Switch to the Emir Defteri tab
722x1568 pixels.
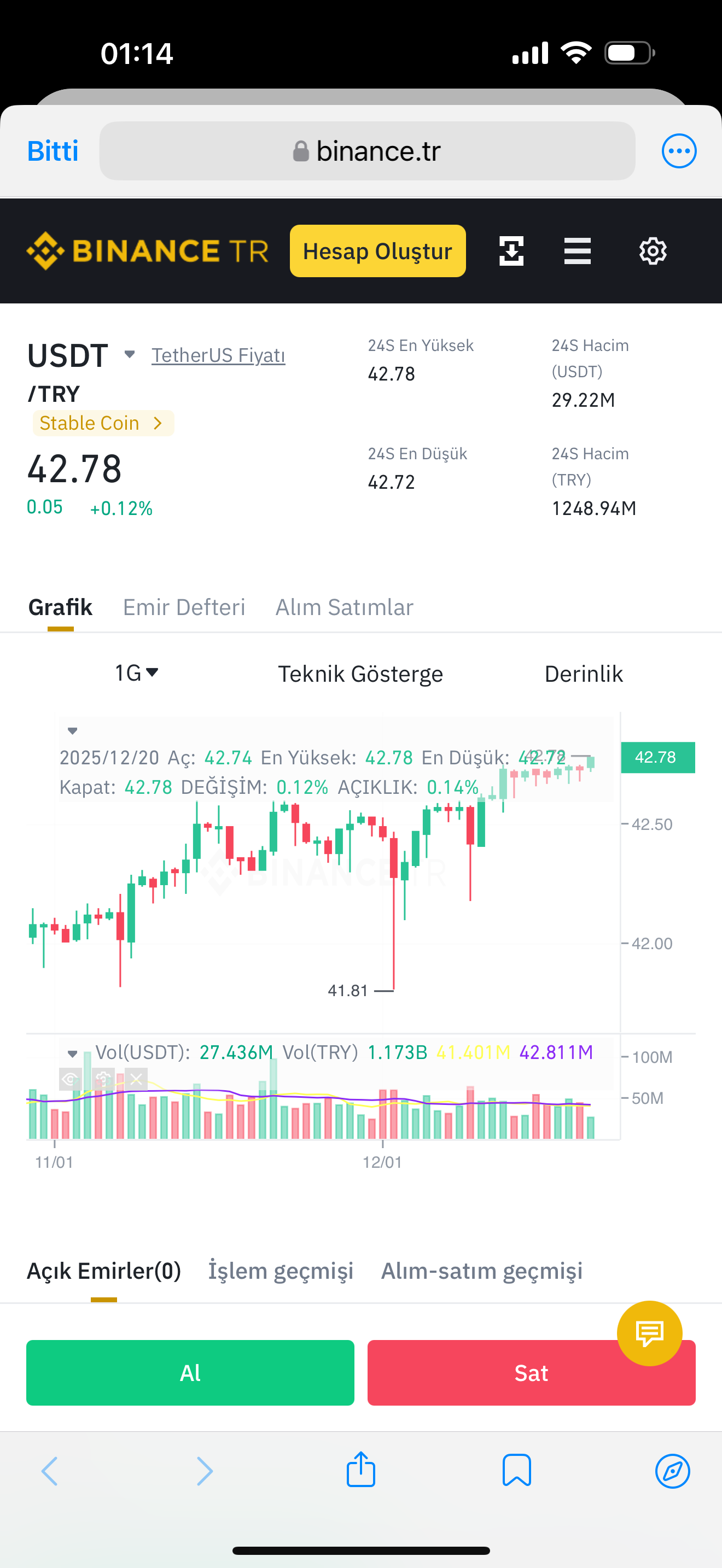(184, 607)
